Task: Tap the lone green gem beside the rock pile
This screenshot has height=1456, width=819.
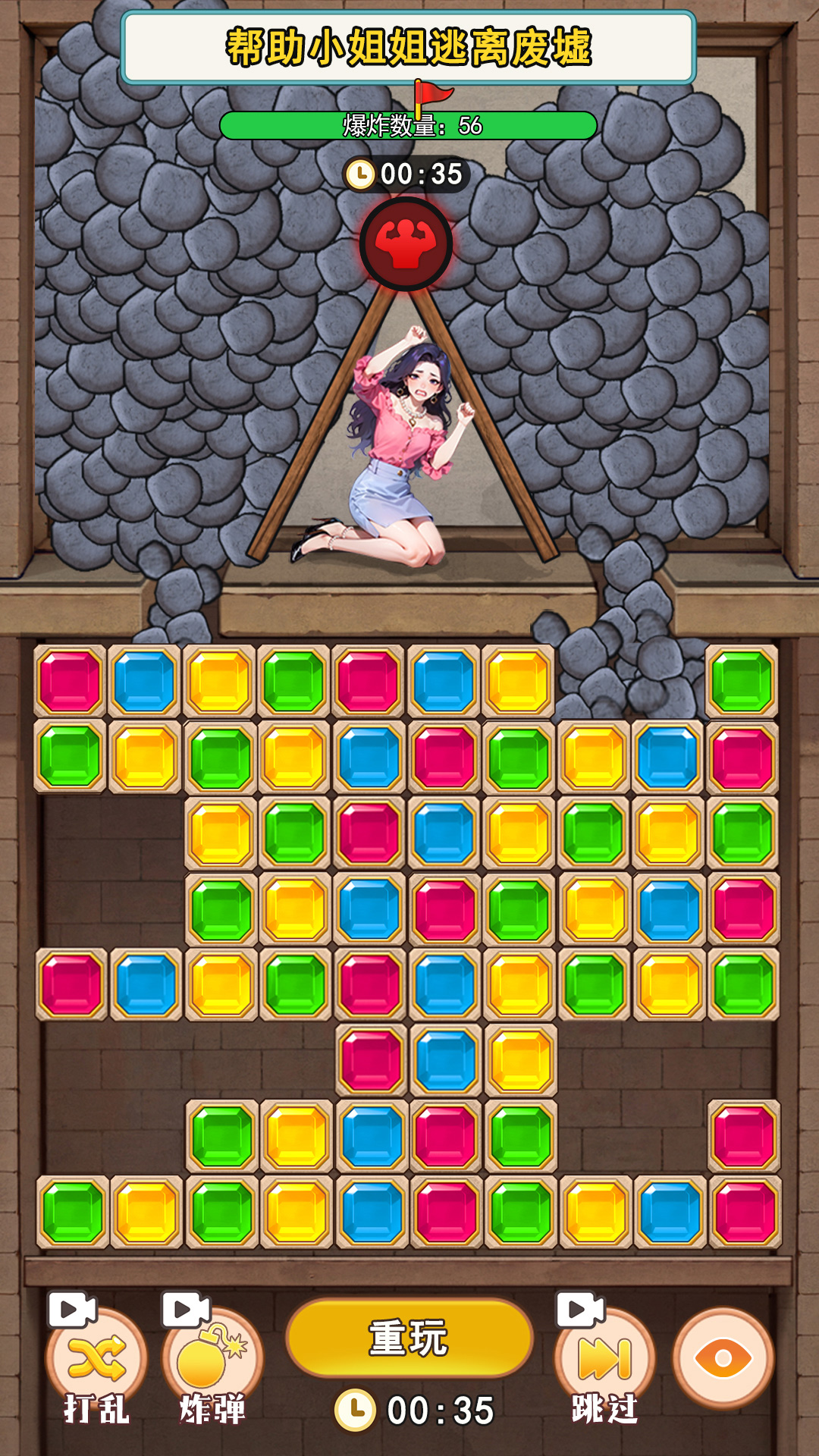Action: [x=742, y=681]
